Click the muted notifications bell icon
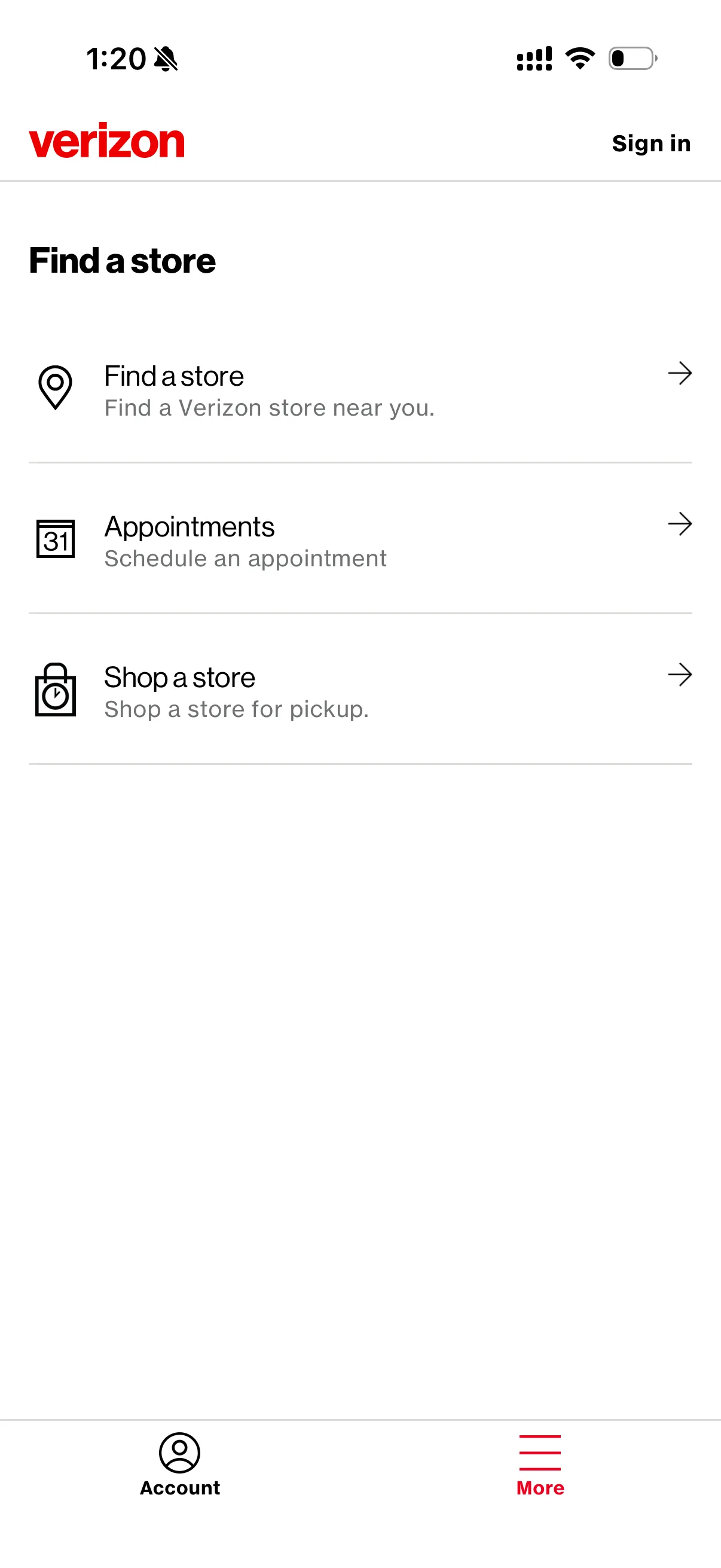The image size is (721, 1568). pyautogui.click(x=165, y=59)
